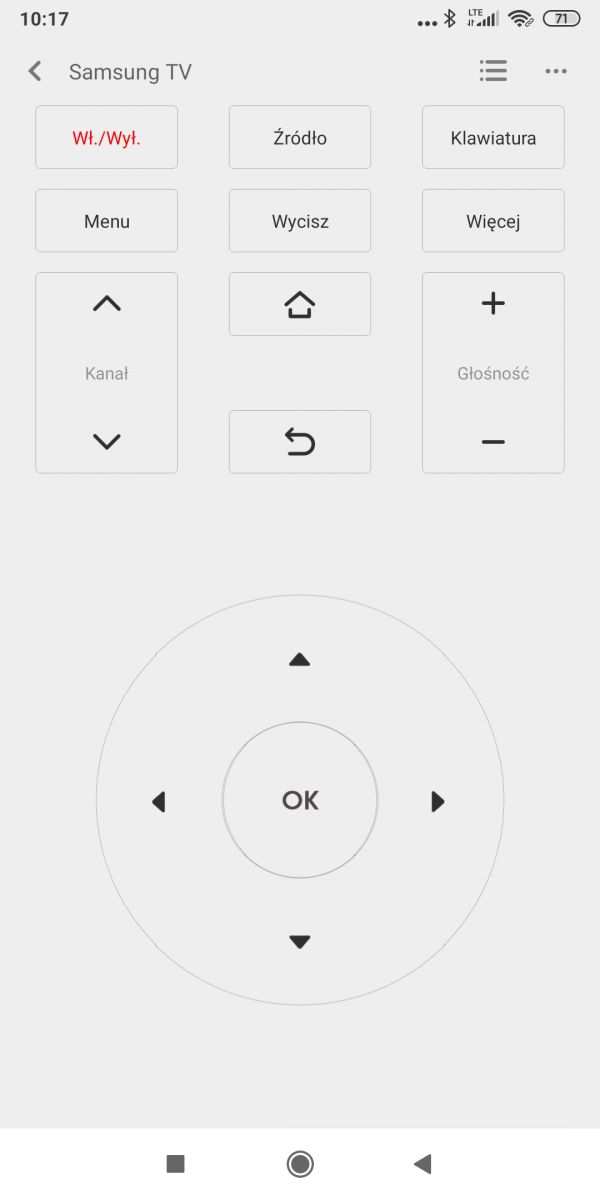Go back from Samsung TV remote
600x1200 pixels.
tap(35, 71)
